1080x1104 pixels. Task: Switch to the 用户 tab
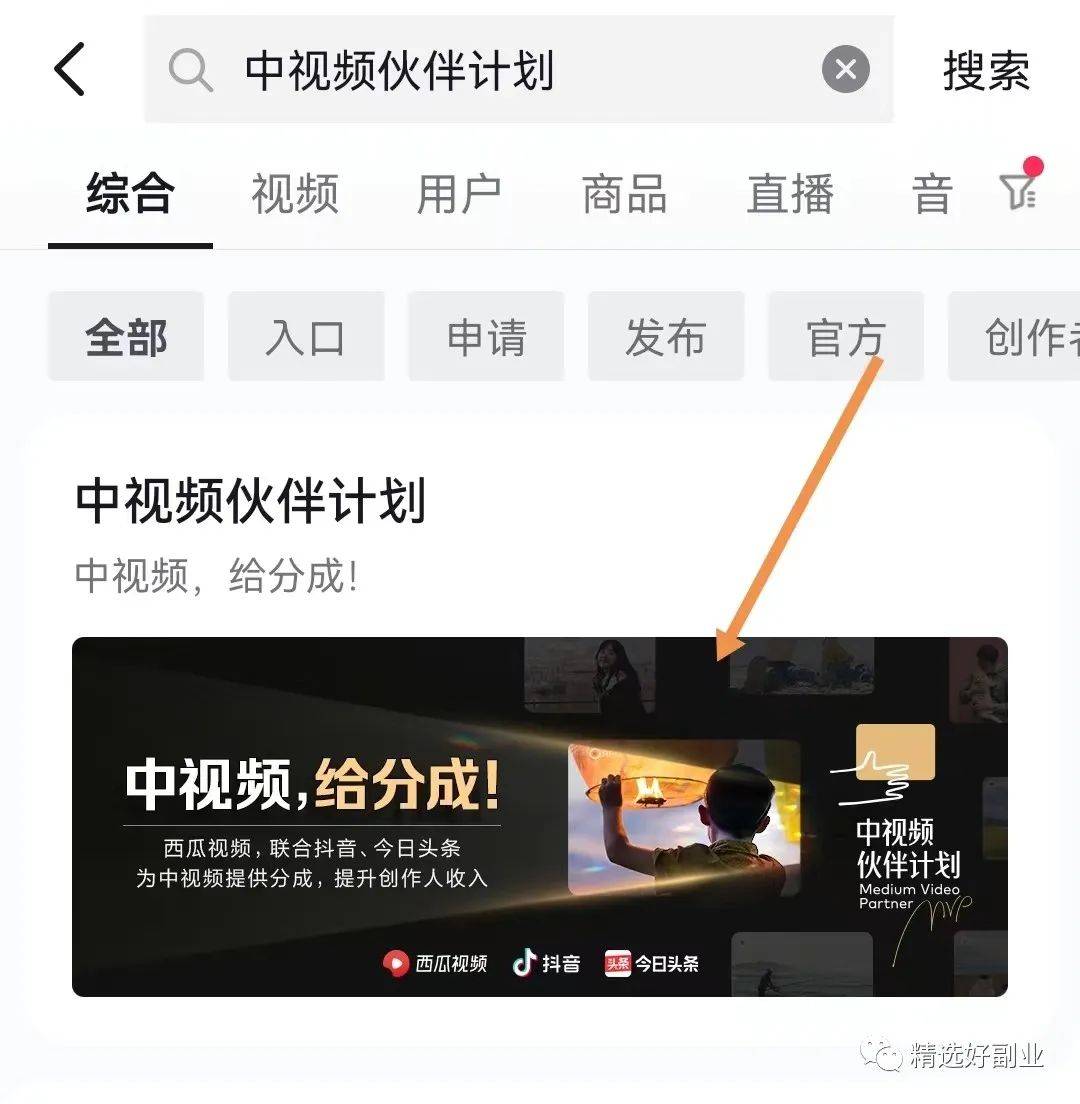459,194
